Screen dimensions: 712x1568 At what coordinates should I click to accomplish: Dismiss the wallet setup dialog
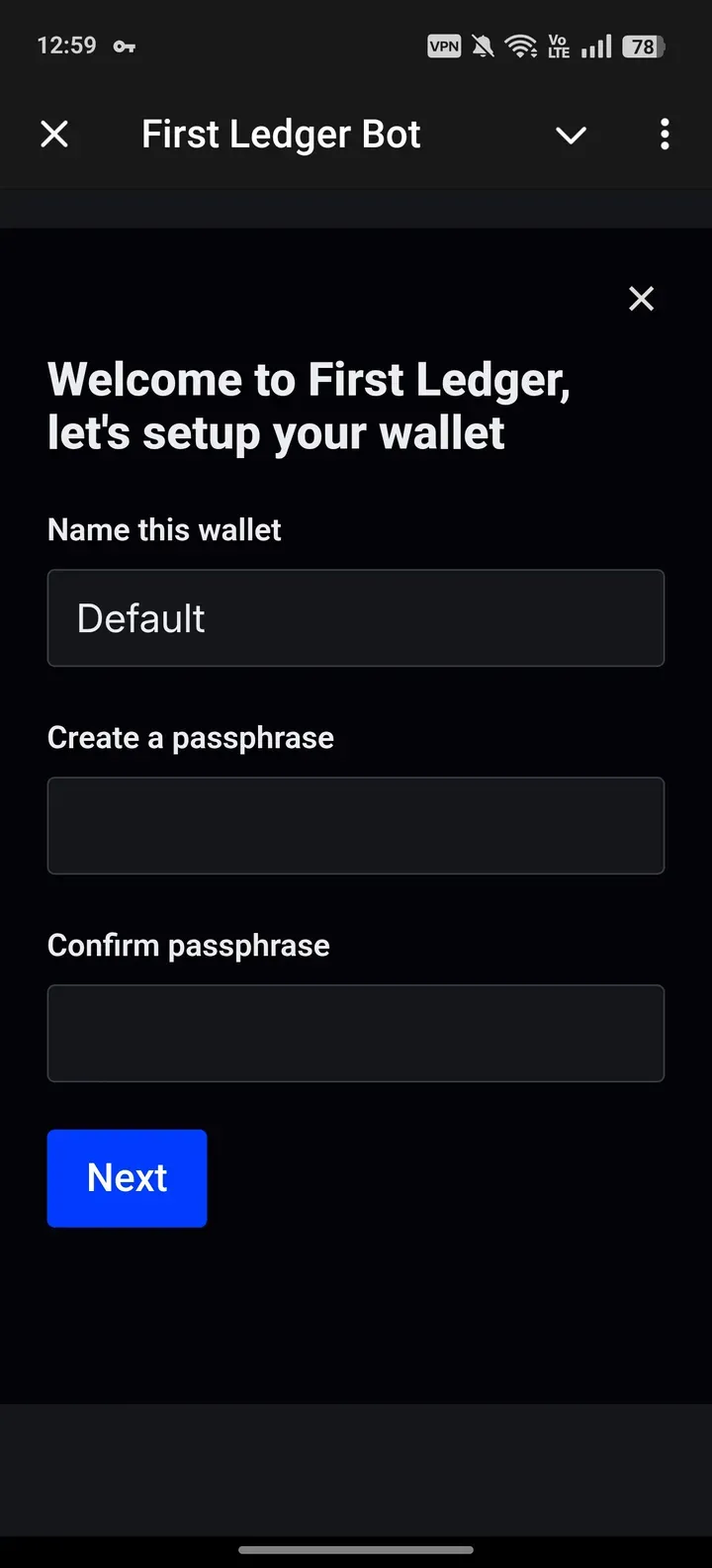[641, 299]
